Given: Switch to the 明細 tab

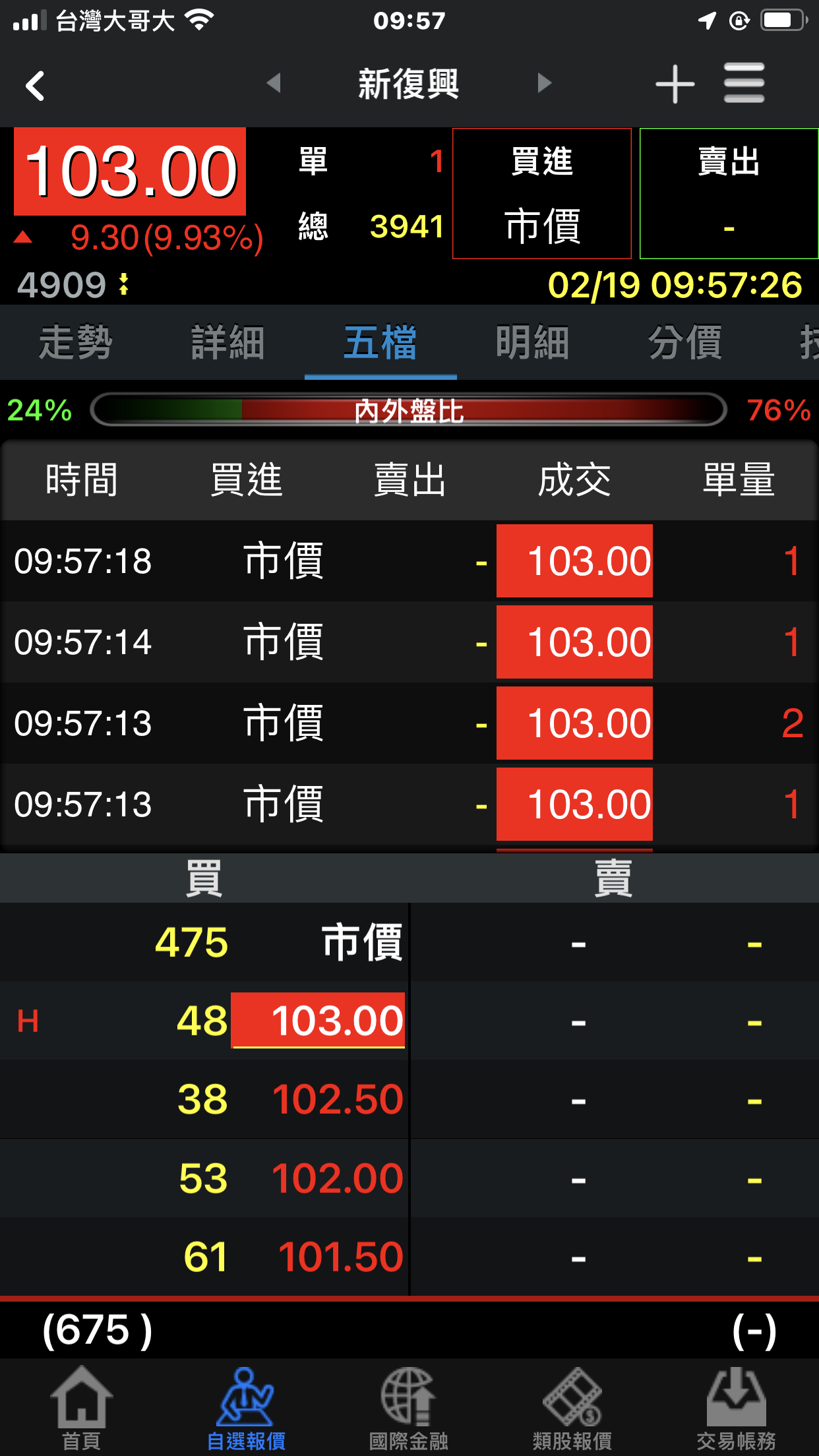Looking at the screenshot, I should tap(533, 343).
